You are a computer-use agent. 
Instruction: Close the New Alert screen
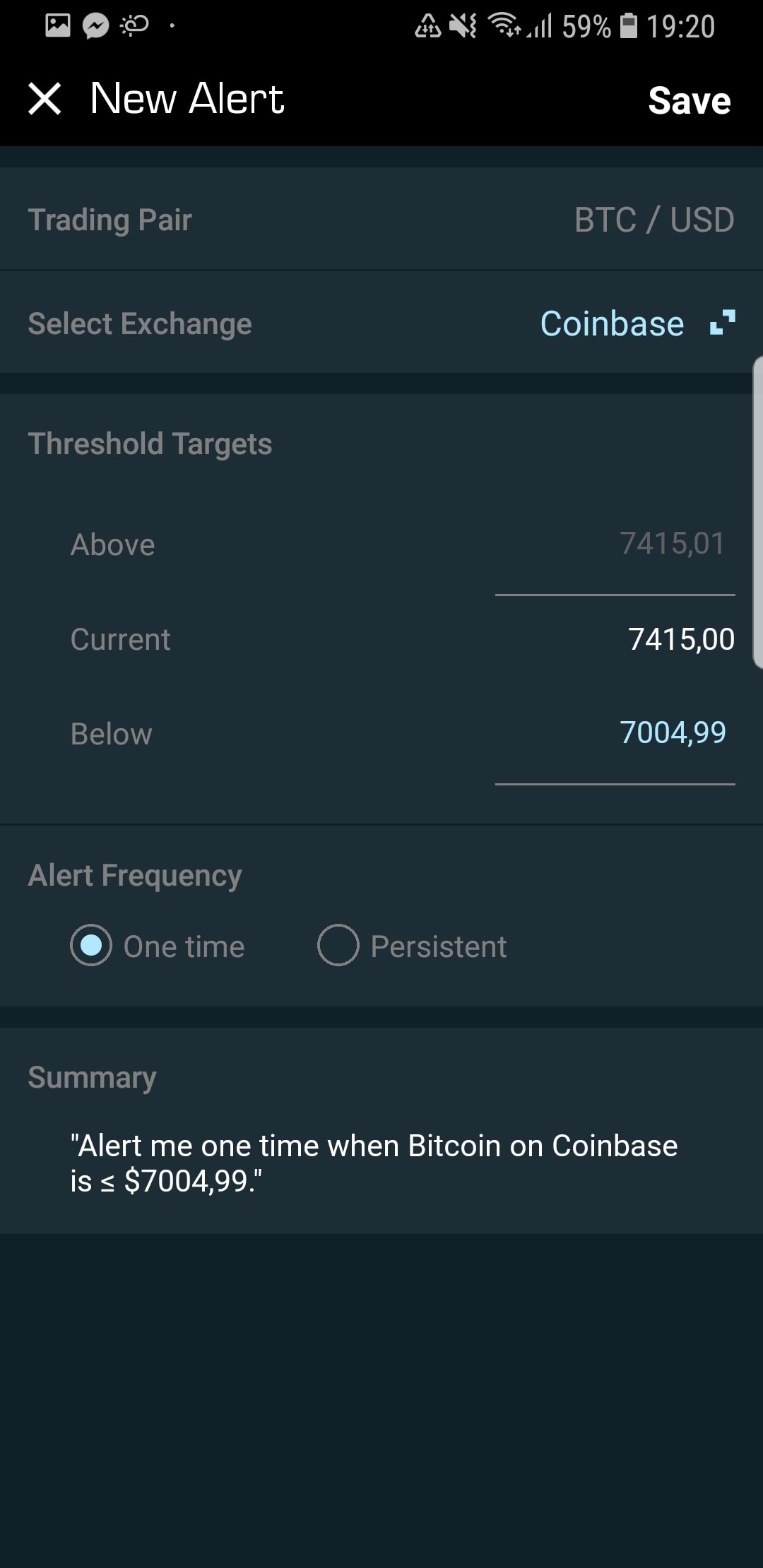45,98
